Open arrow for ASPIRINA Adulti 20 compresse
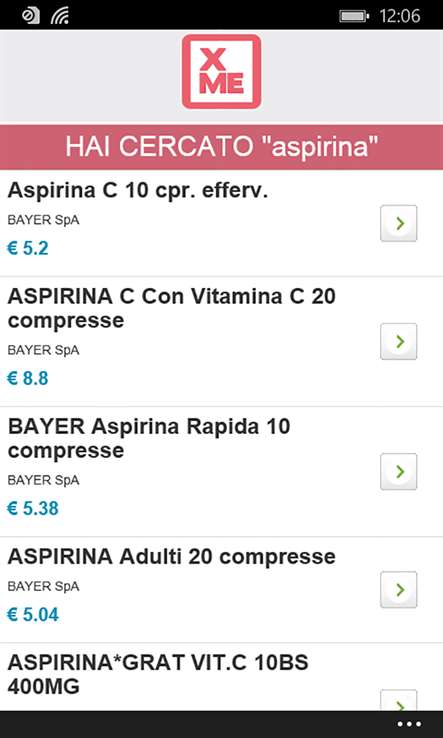Screen dimensions: 443x738 coord(398,589)
